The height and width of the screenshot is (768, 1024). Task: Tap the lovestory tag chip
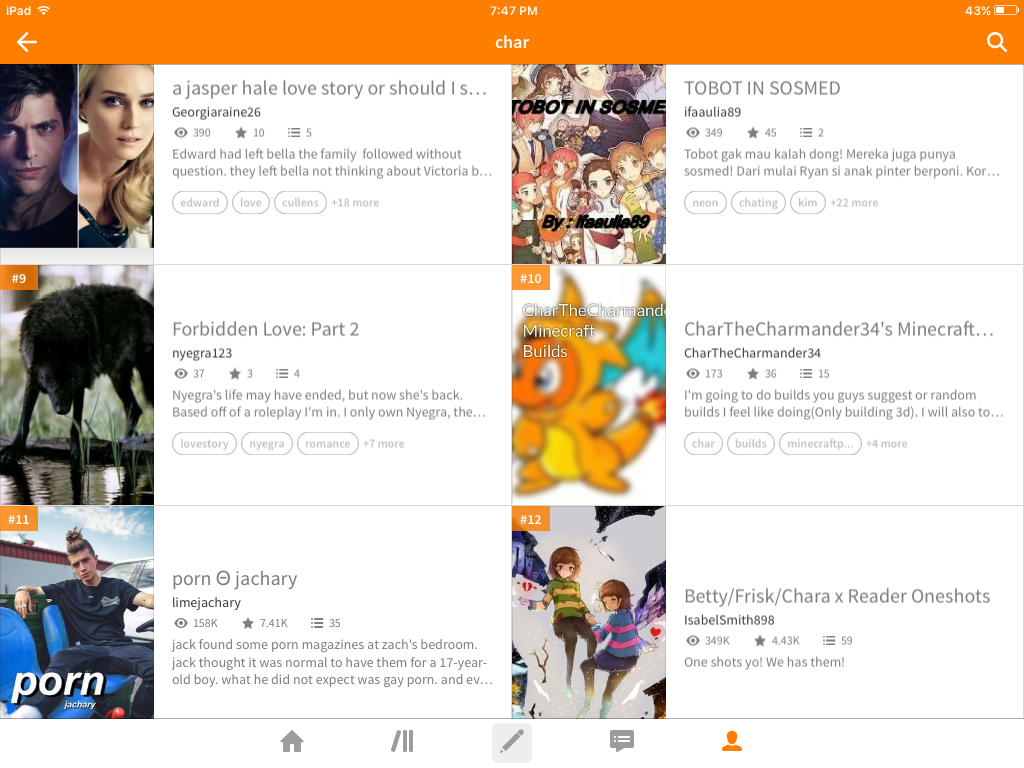tap(204, 443)
